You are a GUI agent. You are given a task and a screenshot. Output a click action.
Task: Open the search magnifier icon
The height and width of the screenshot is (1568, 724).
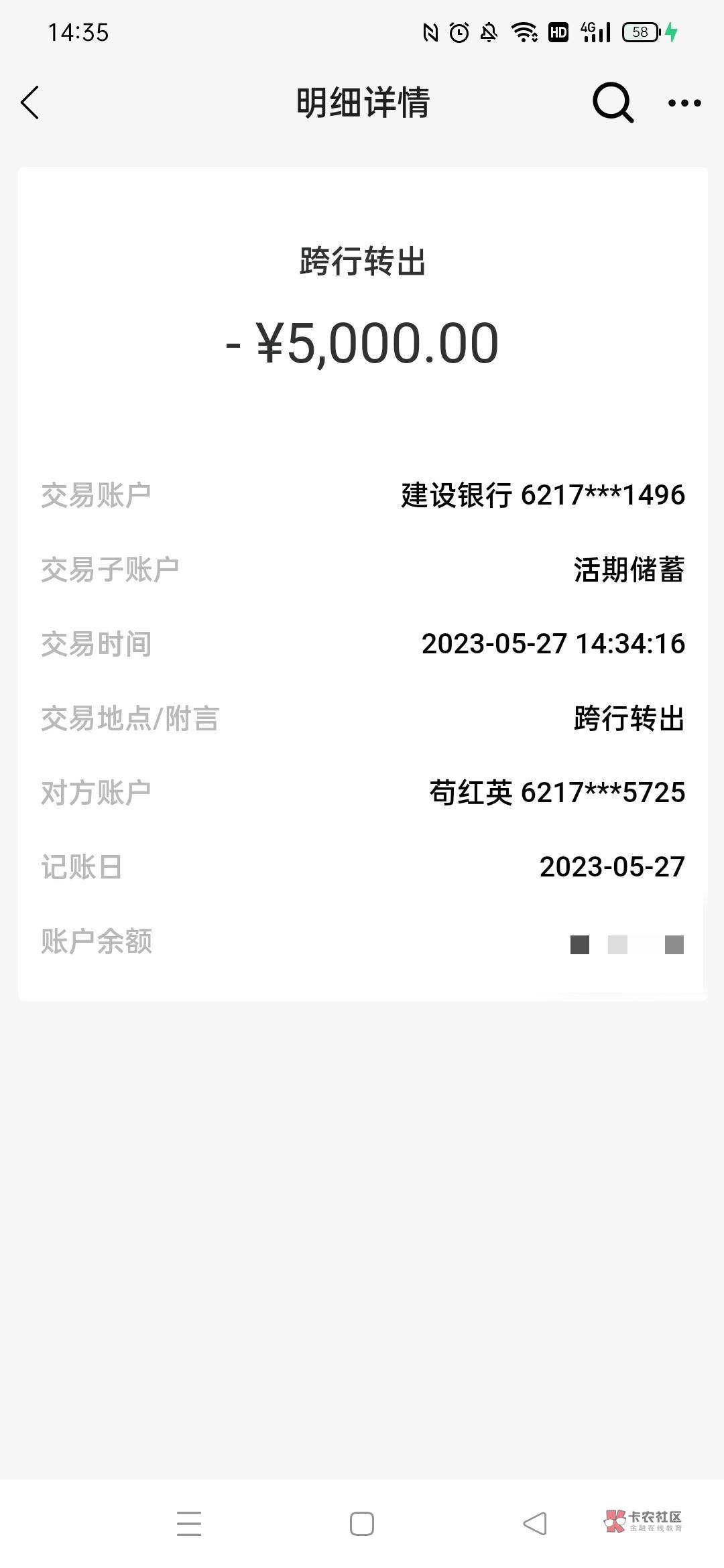[x=613, y=103]
